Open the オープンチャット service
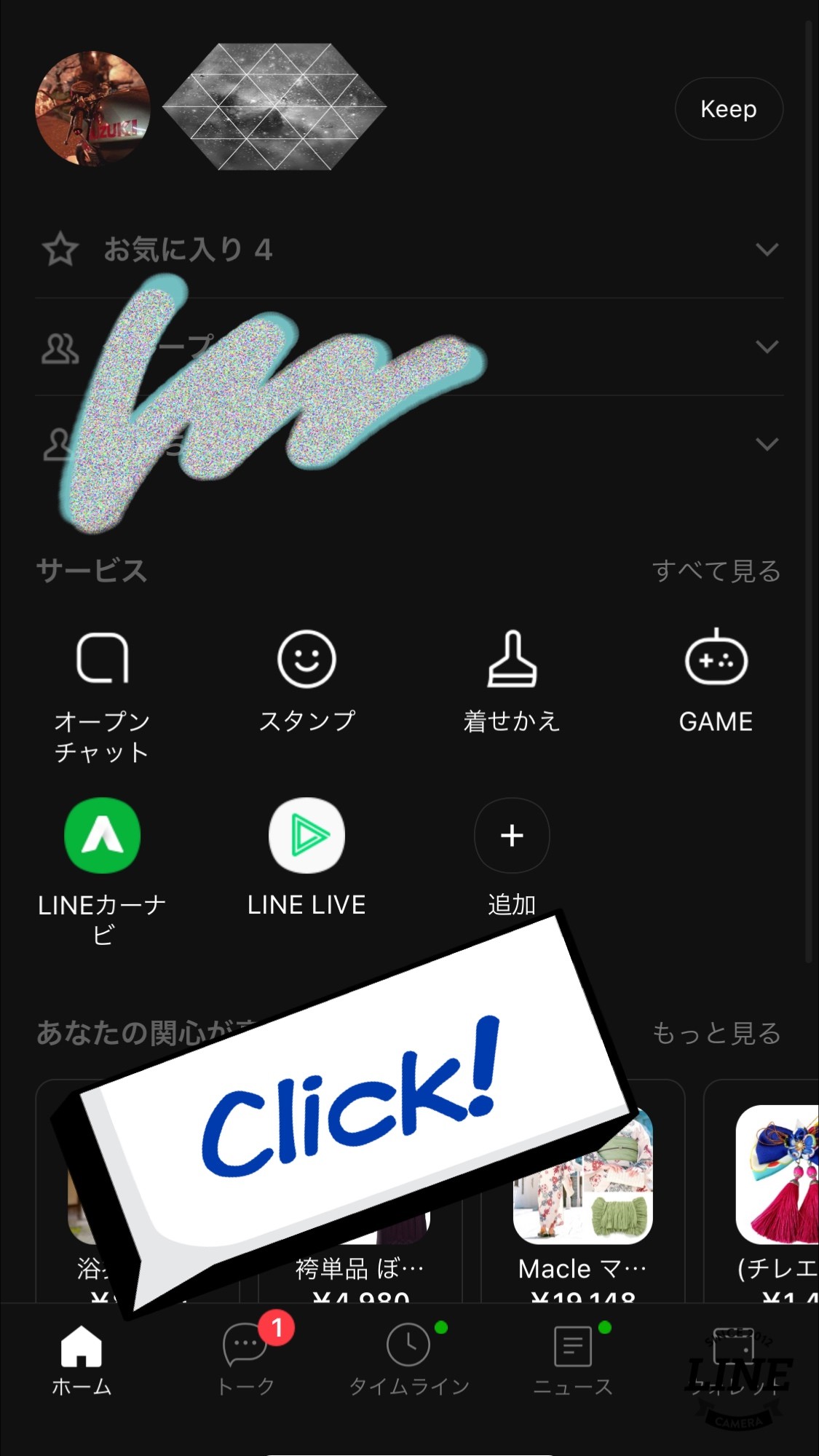 102,692
